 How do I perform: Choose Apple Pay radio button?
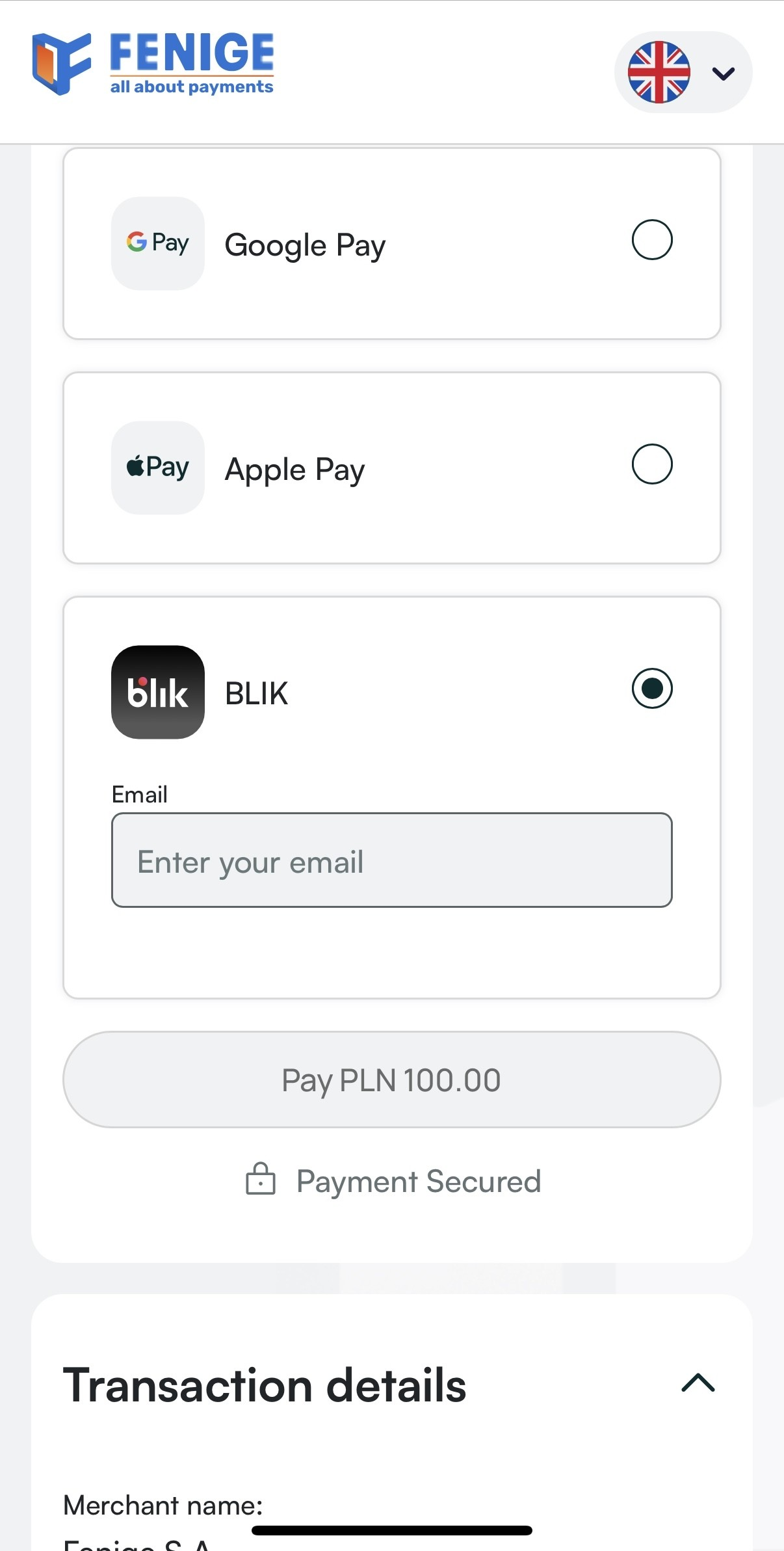pyautogui.click(x=651, y=464)
